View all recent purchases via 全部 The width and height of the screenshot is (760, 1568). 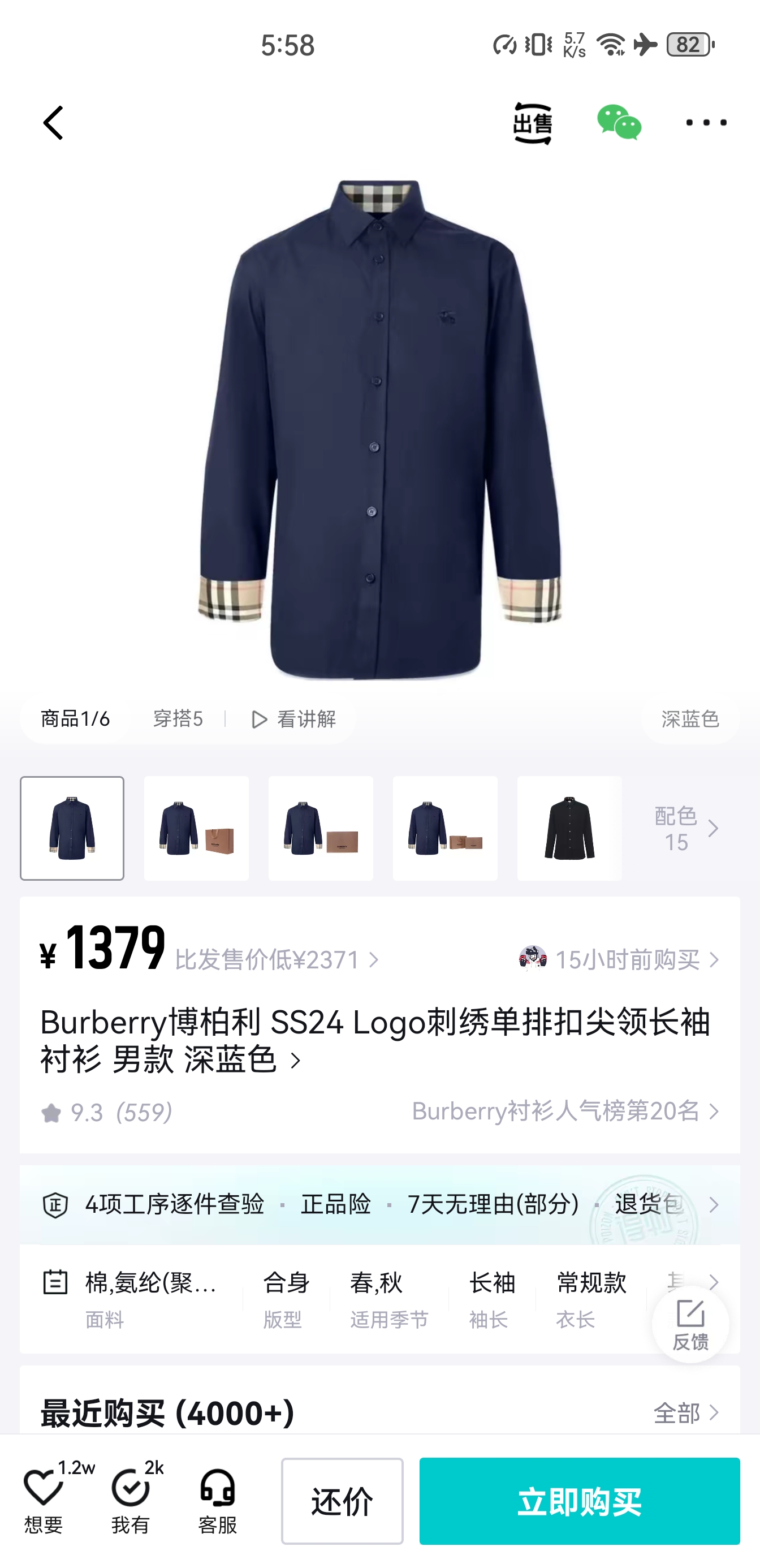(x=686, y=1413)
